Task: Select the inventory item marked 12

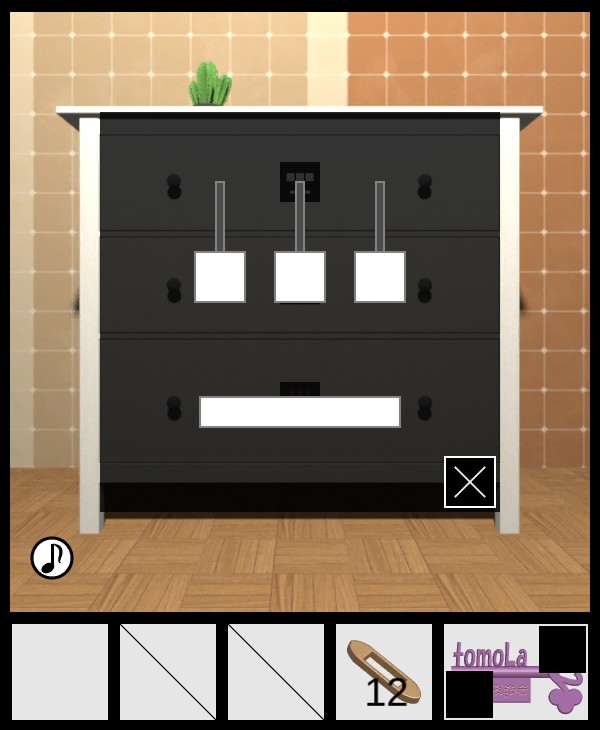Action: (384, 672)
